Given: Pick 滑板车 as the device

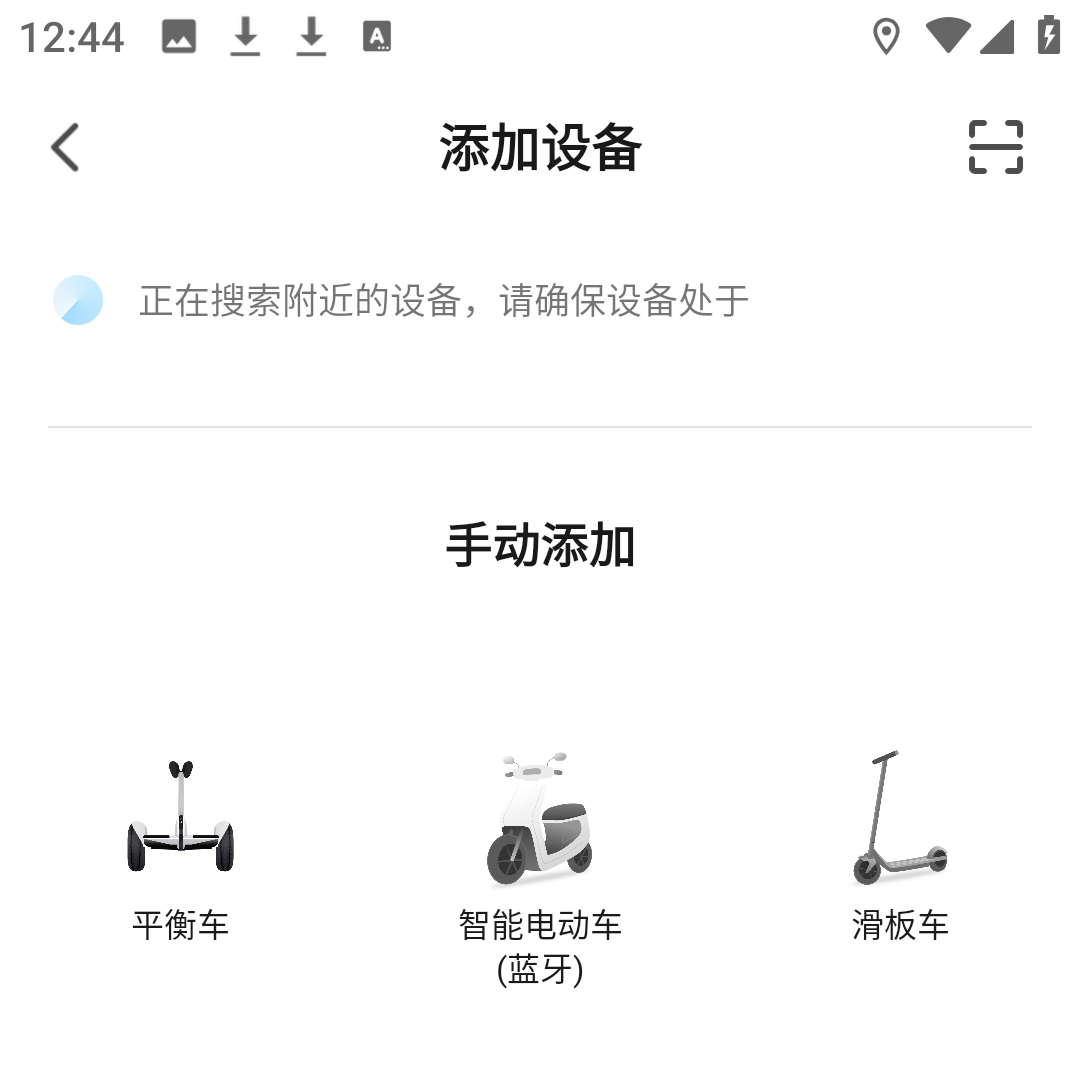Looking at the screenshot, I should [900, 848].
